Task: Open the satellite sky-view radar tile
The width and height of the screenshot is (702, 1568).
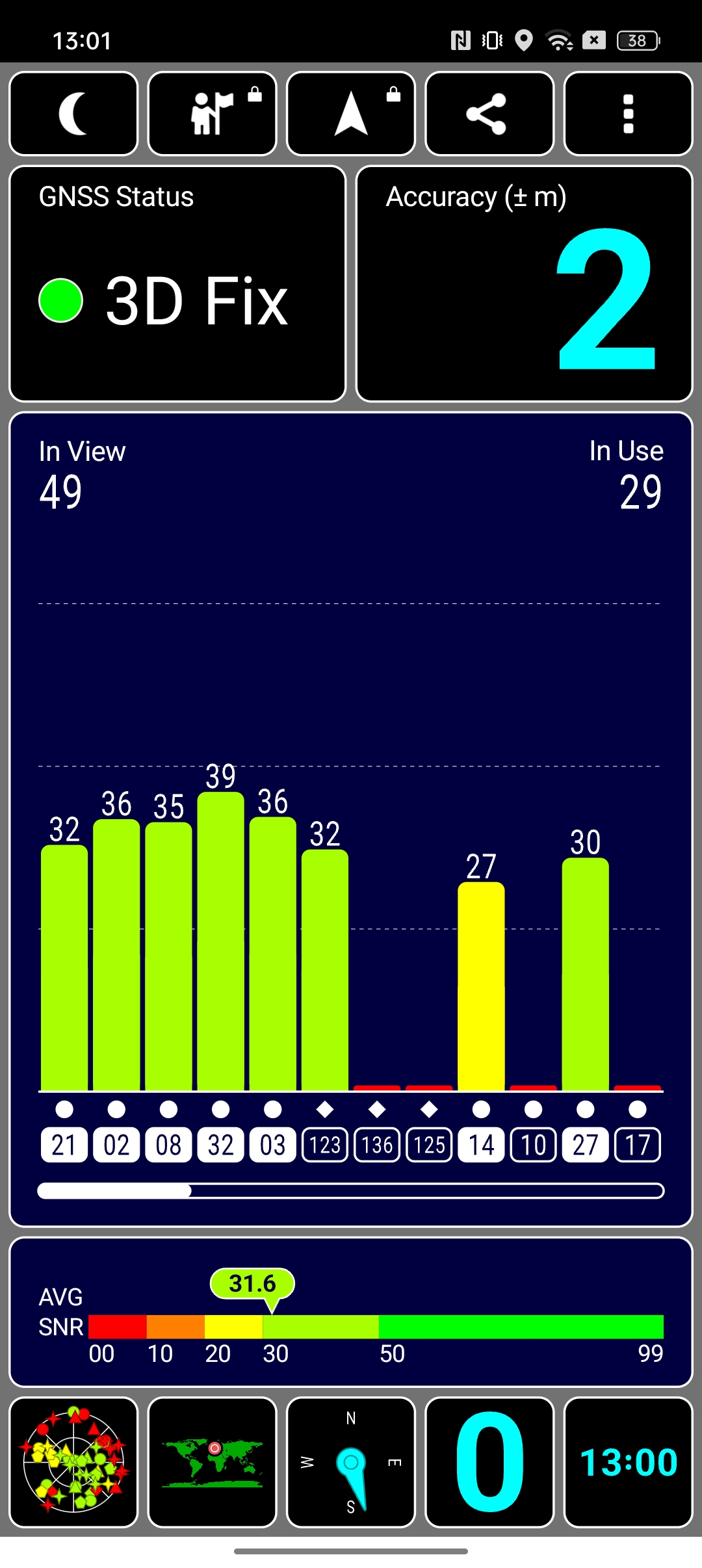Action: click(73, 1462)
